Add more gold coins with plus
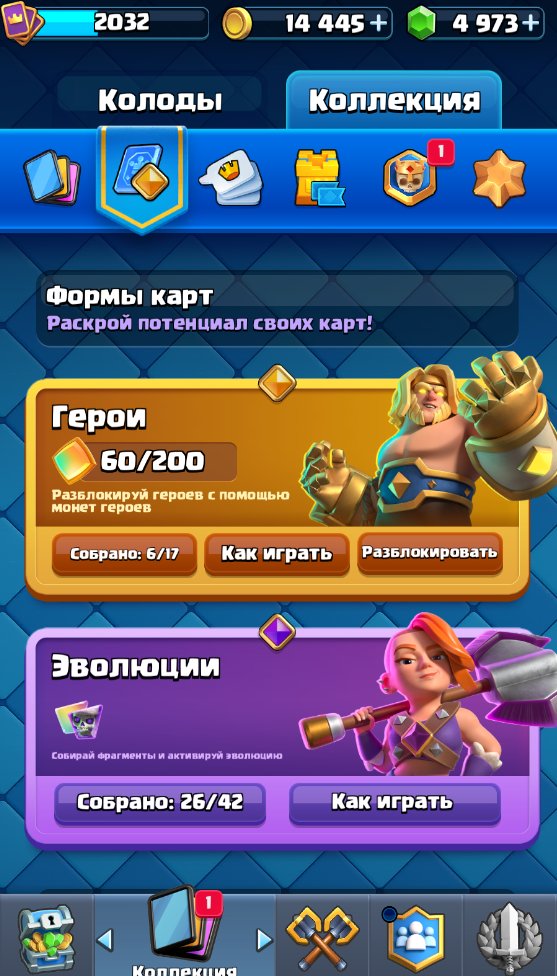This screenshot has width=557, height=976. tap(378, 24)
